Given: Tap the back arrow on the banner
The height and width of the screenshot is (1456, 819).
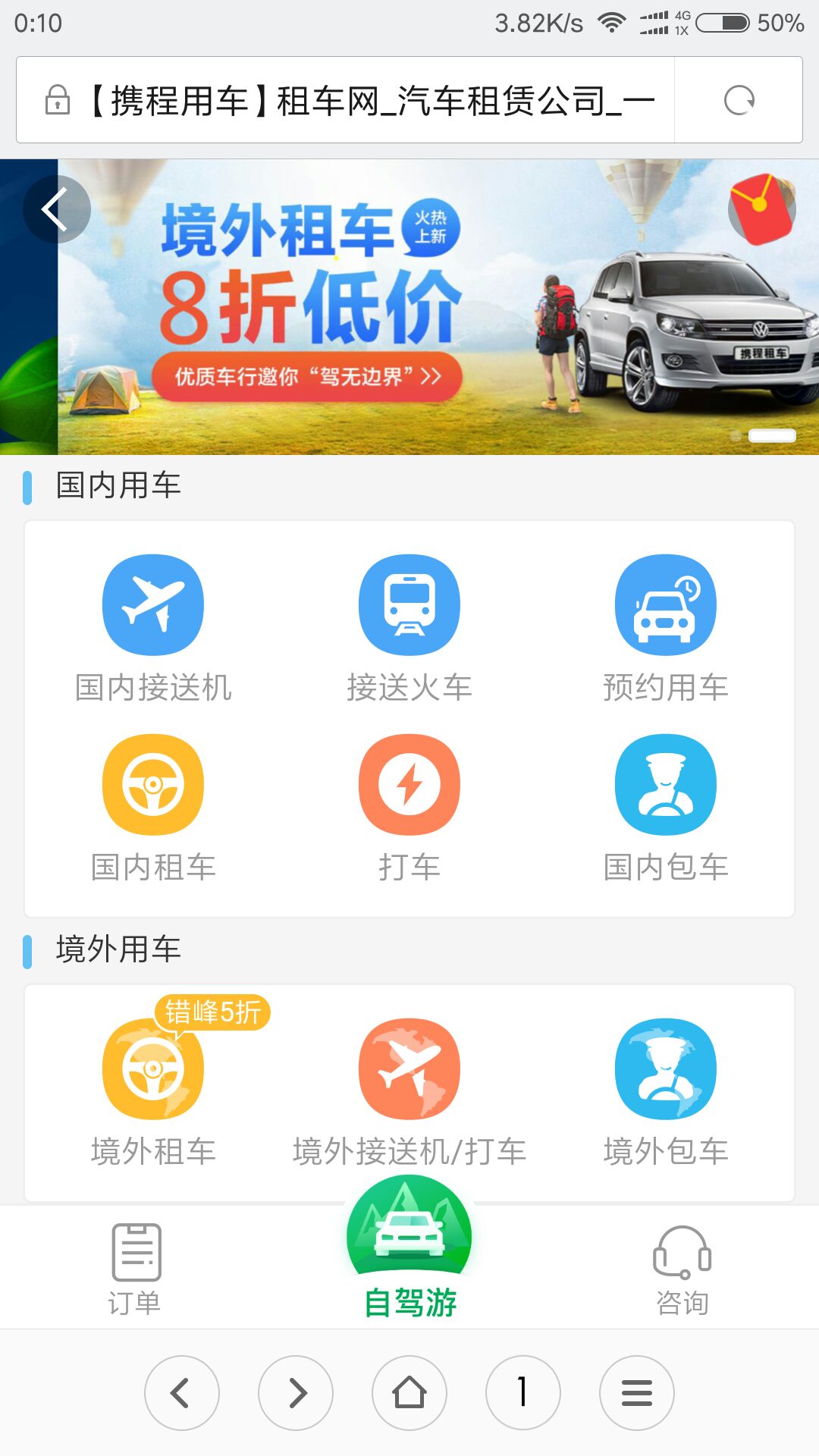Looking at the screenshot, I should 56,209.
